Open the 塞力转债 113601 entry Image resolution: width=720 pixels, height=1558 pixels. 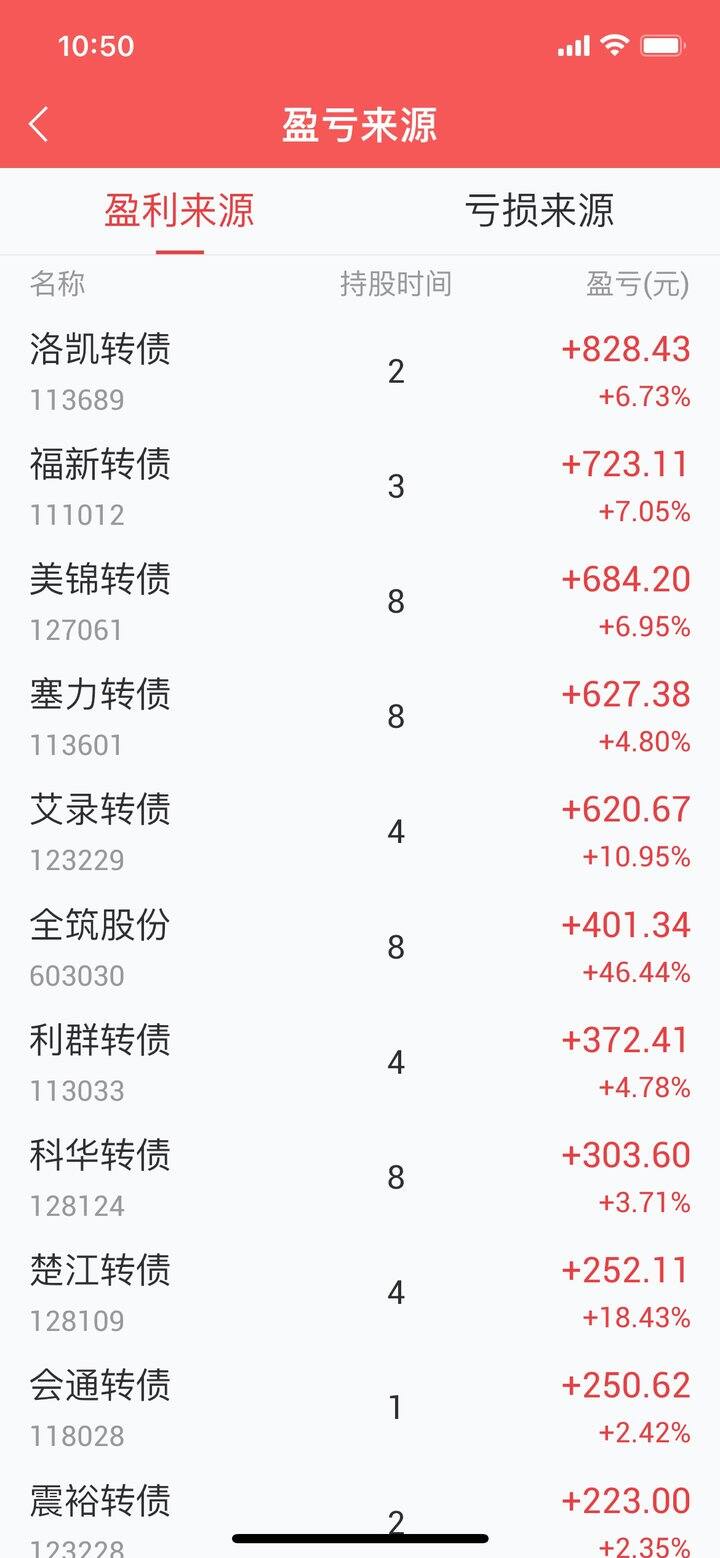click(360, 717)
